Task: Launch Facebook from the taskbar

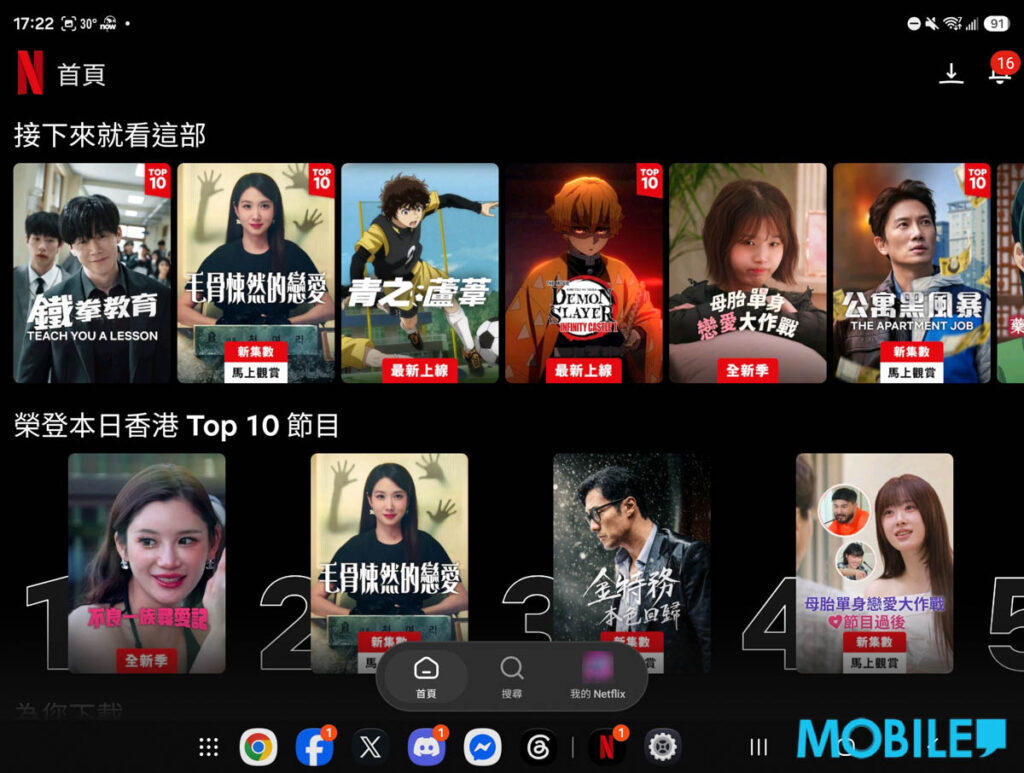Action: click(315, 747)
